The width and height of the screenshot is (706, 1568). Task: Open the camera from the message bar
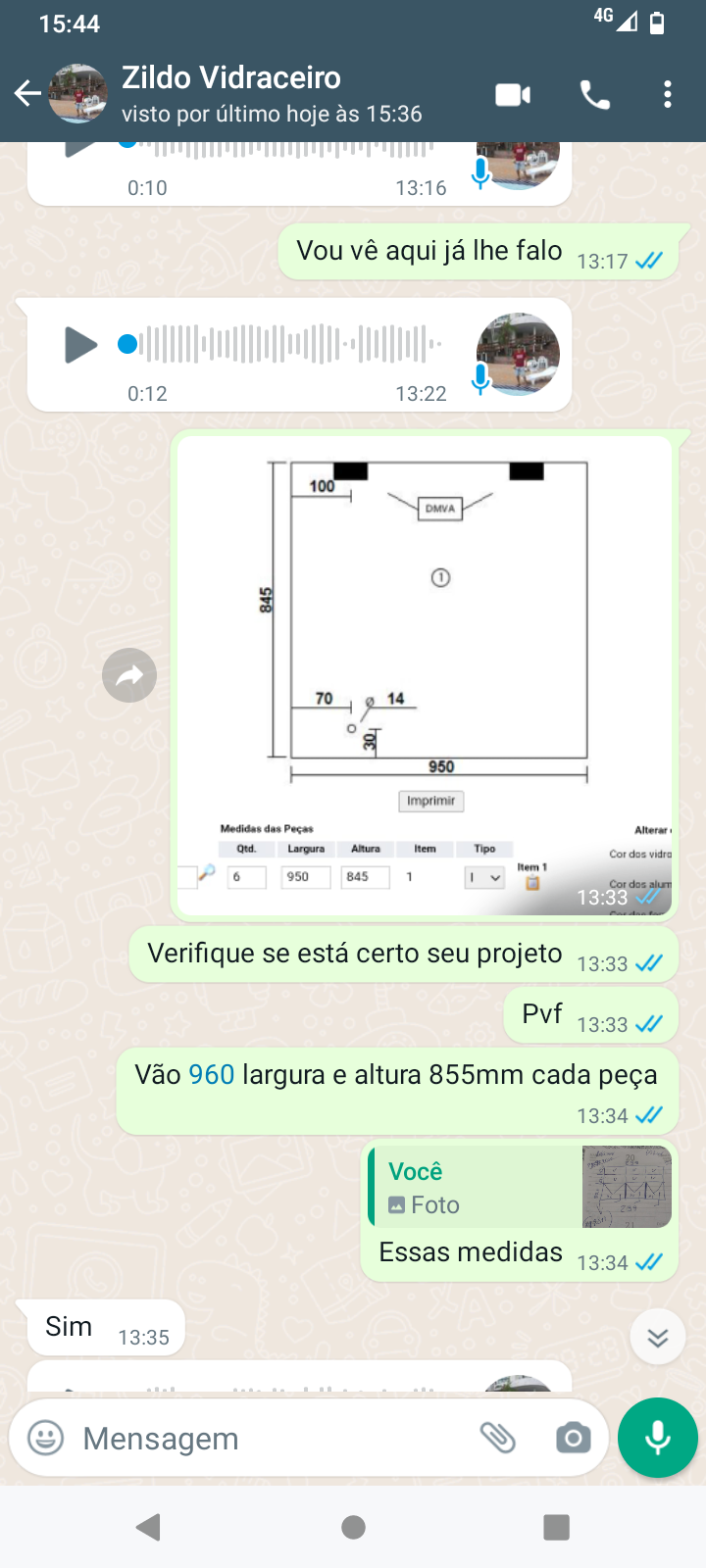click(x=573, y=1439)
